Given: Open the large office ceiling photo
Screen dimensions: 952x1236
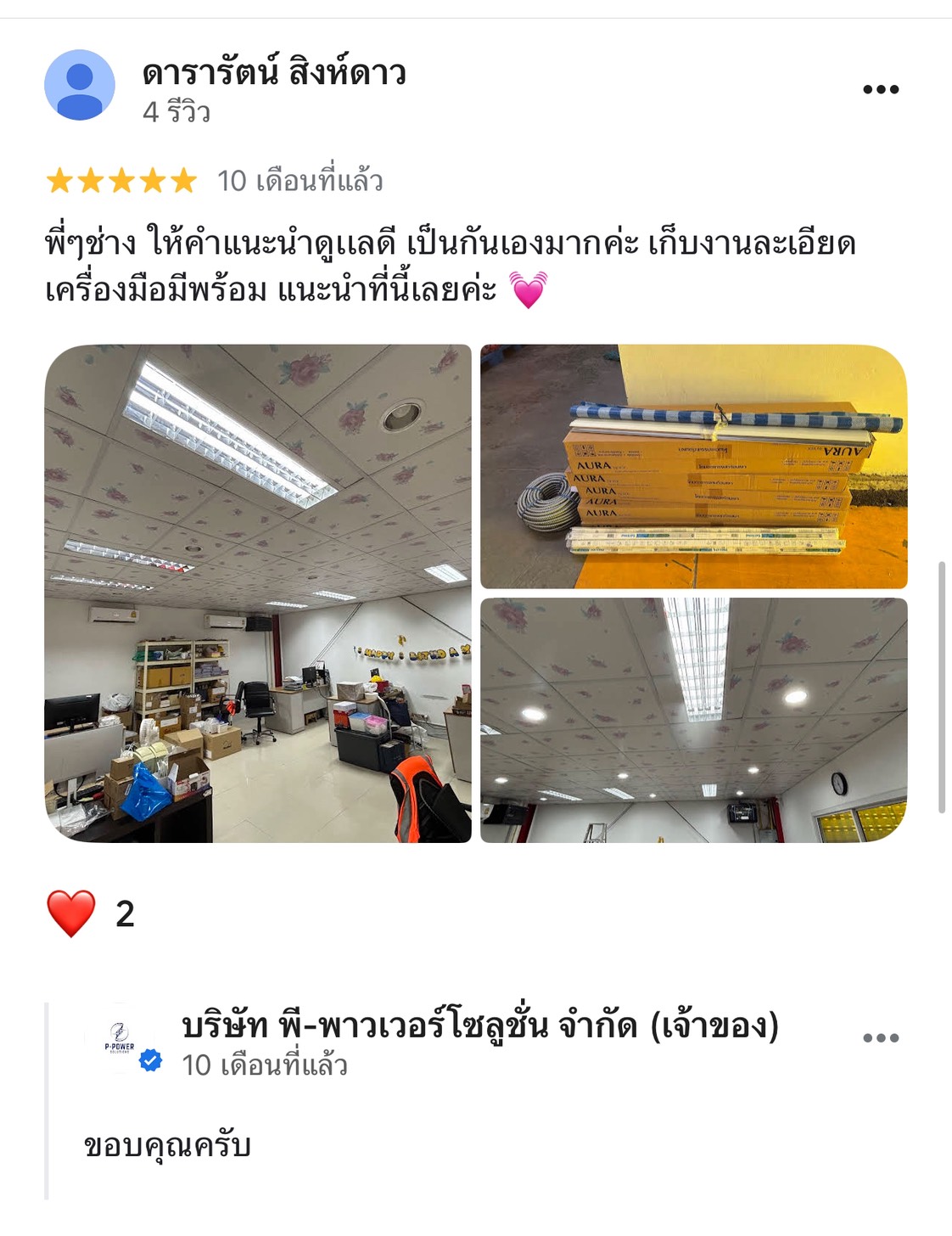Looking at the screenshot, I should pyautogui.click(x=258, y=593).
